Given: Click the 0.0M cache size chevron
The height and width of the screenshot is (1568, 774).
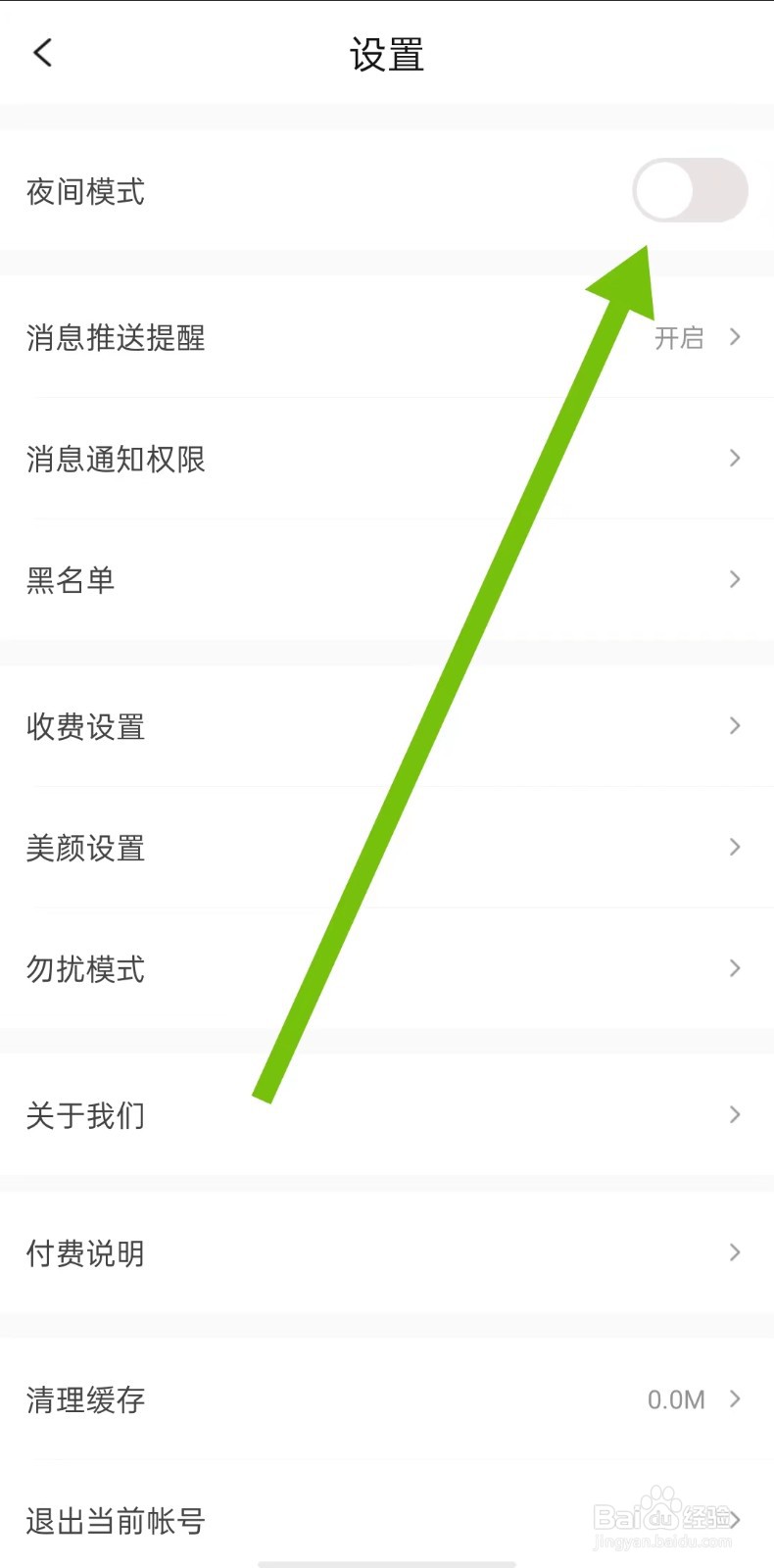Looking at the screenshot, I should coord(735,1398).
